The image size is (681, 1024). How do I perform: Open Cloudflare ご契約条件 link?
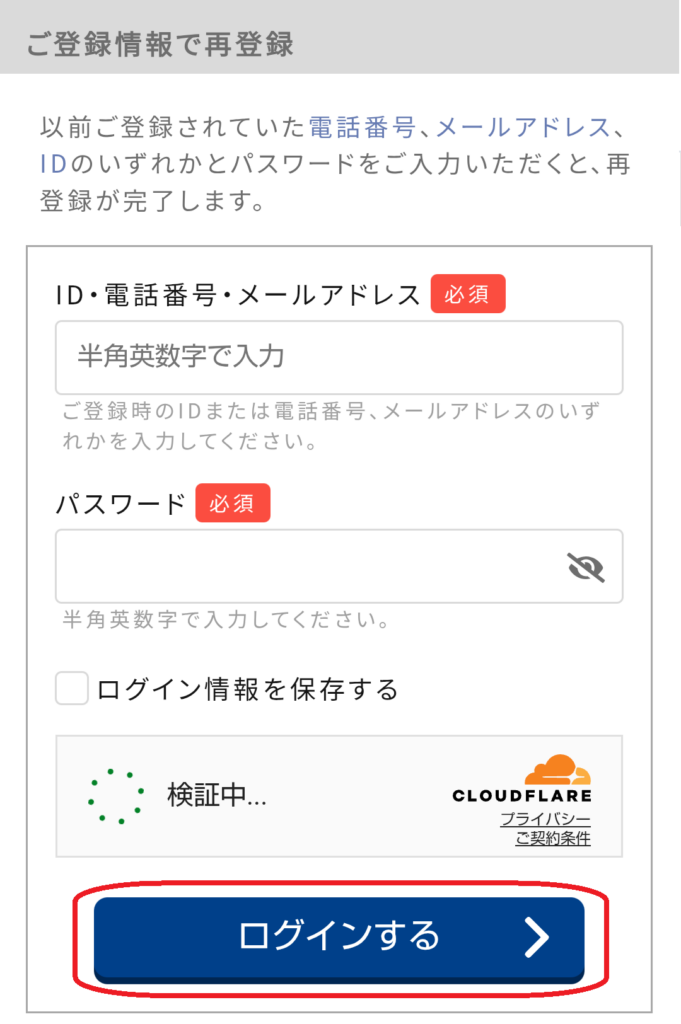point(552,839)
